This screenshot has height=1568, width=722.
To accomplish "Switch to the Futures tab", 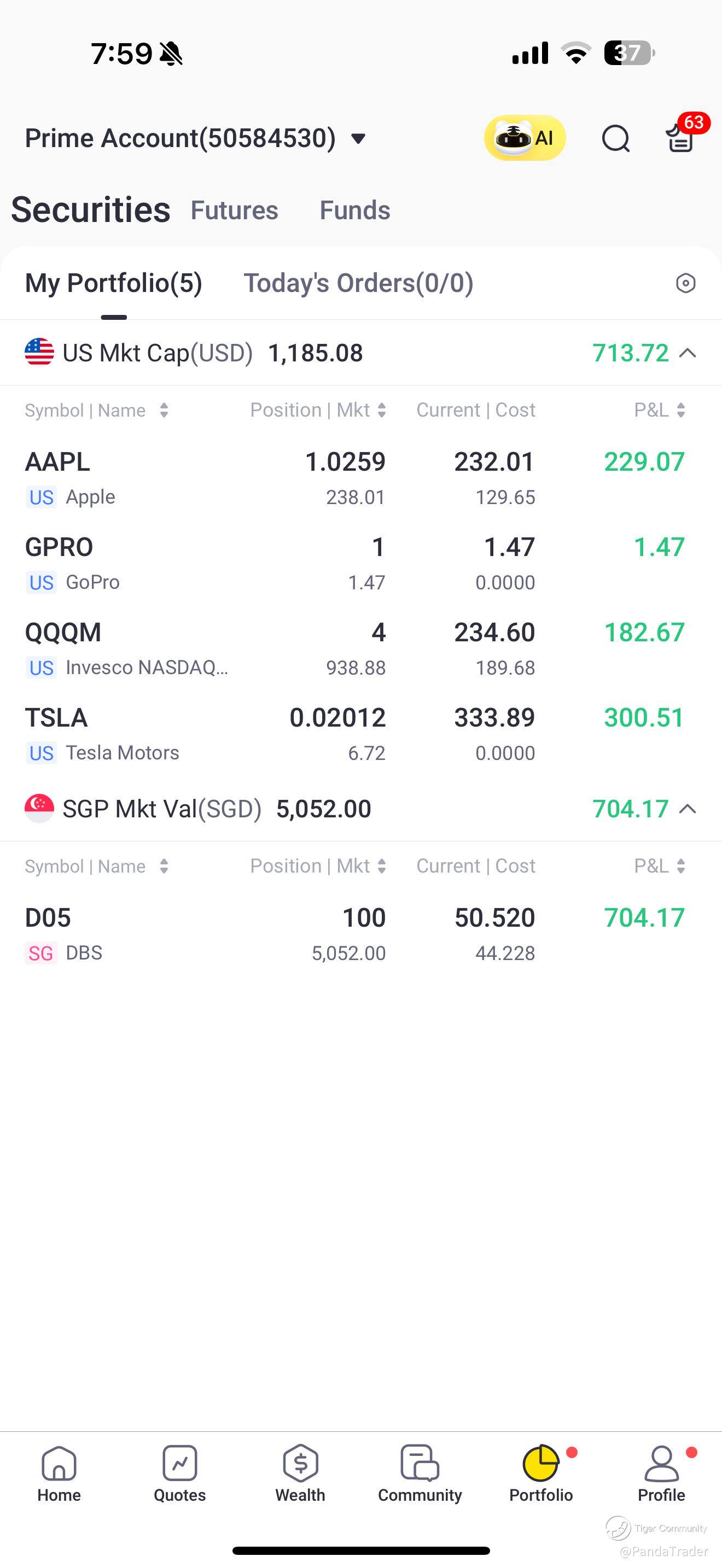I will (234, 210).
